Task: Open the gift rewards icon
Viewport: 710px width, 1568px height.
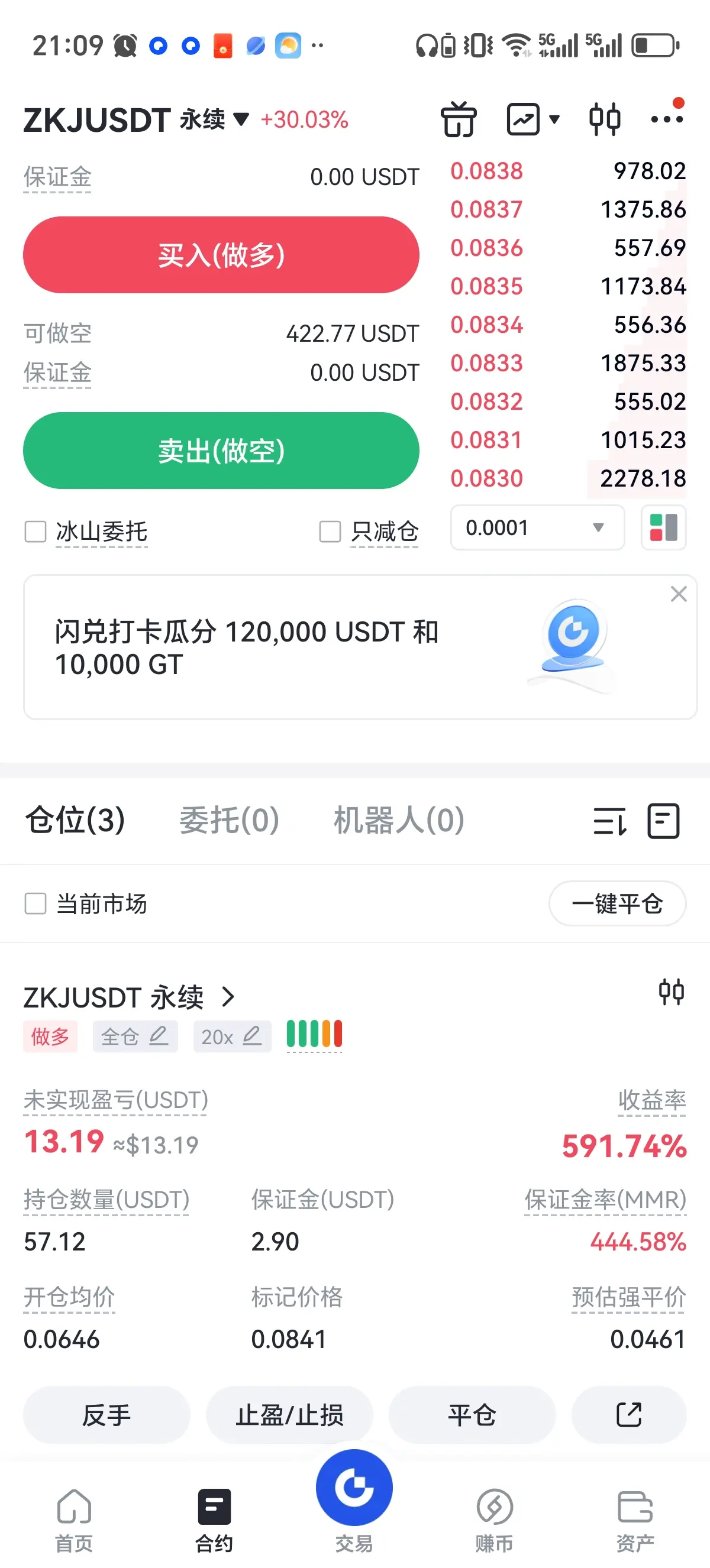Action: point(459,119)
